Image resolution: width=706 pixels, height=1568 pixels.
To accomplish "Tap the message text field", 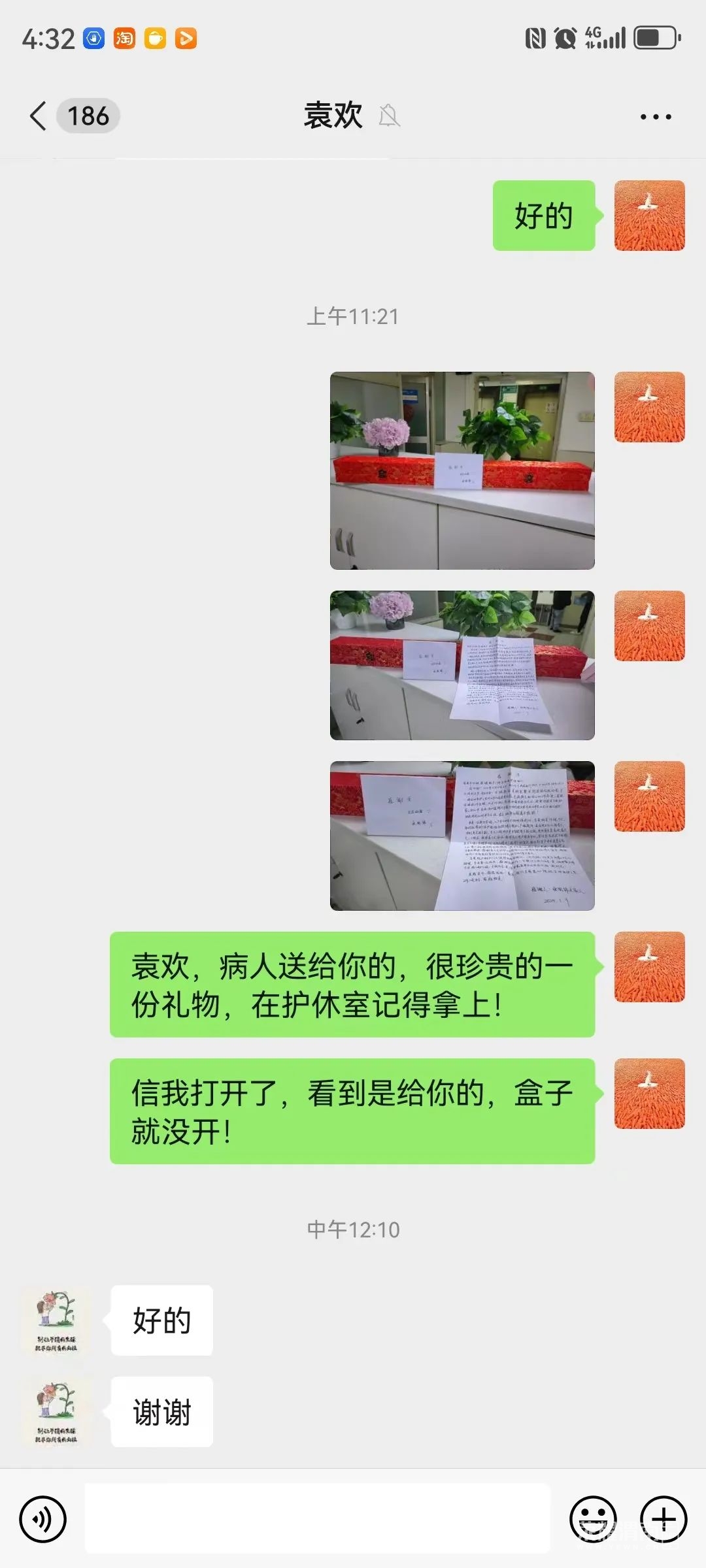I will pyautogui.click(x=317, y=1518).
